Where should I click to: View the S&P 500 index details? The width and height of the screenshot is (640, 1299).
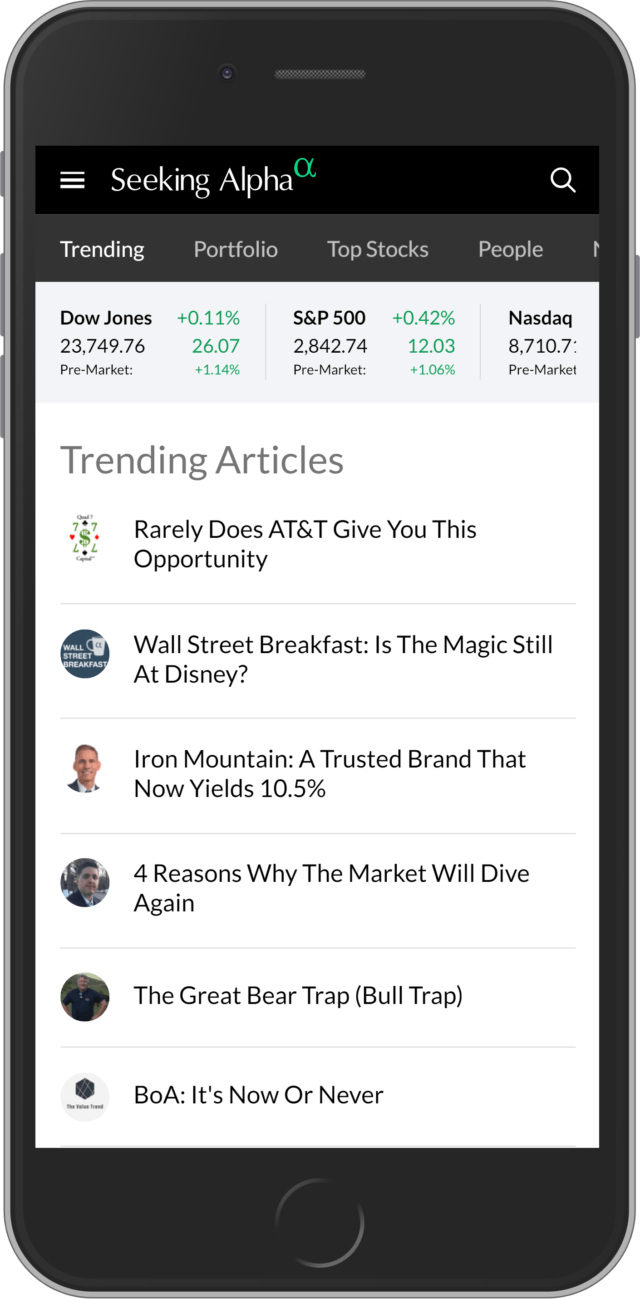pyautogui.click(x=374, y=343)
